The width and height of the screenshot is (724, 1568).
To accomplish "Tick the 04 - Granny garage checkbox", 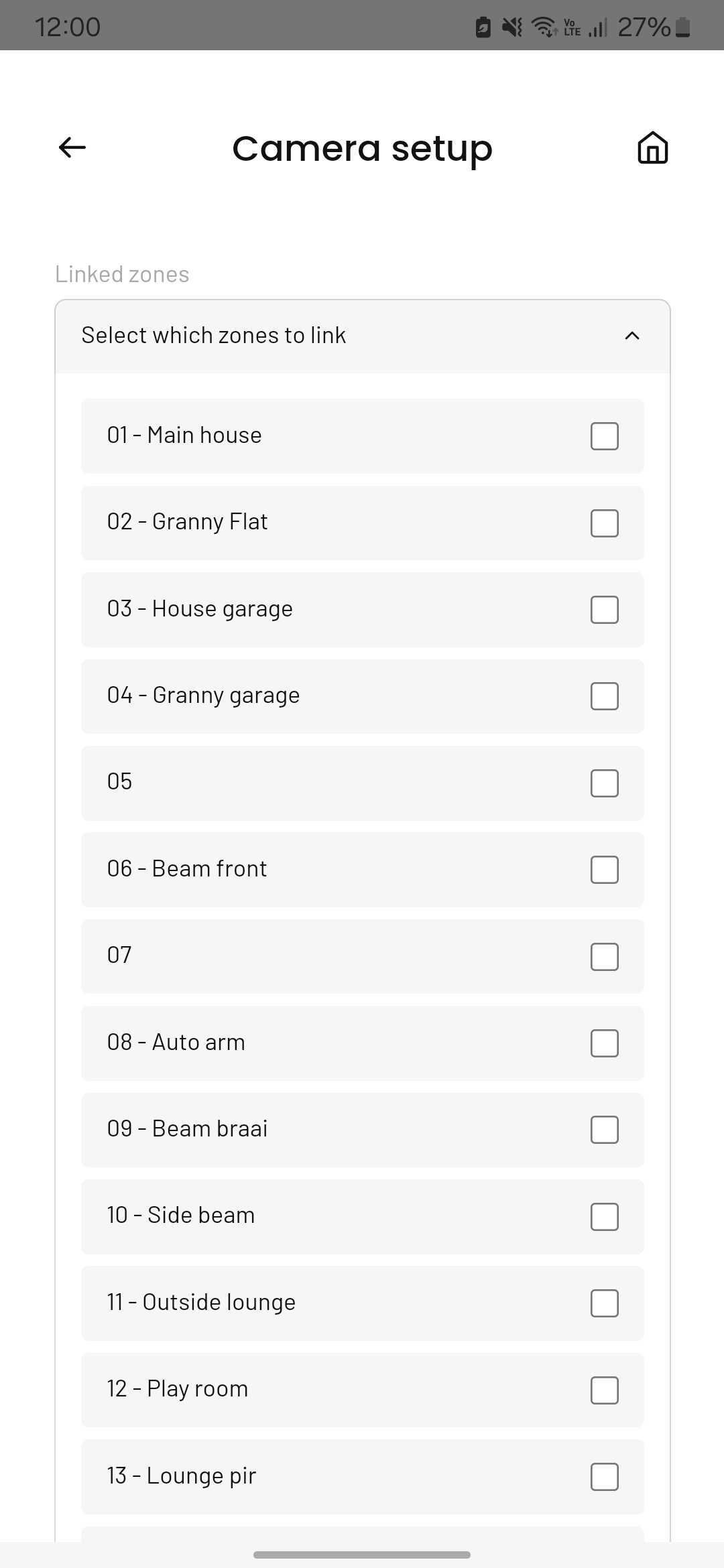I will point(604,696).
